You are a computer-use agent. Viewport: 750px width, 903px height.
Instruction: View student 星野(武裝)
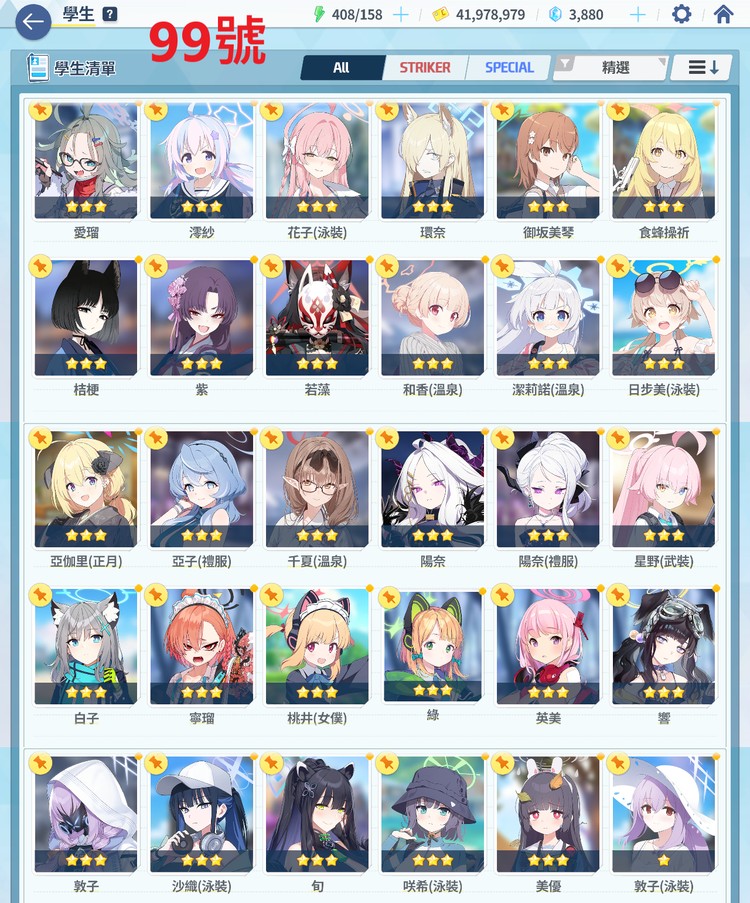[664, 489]
